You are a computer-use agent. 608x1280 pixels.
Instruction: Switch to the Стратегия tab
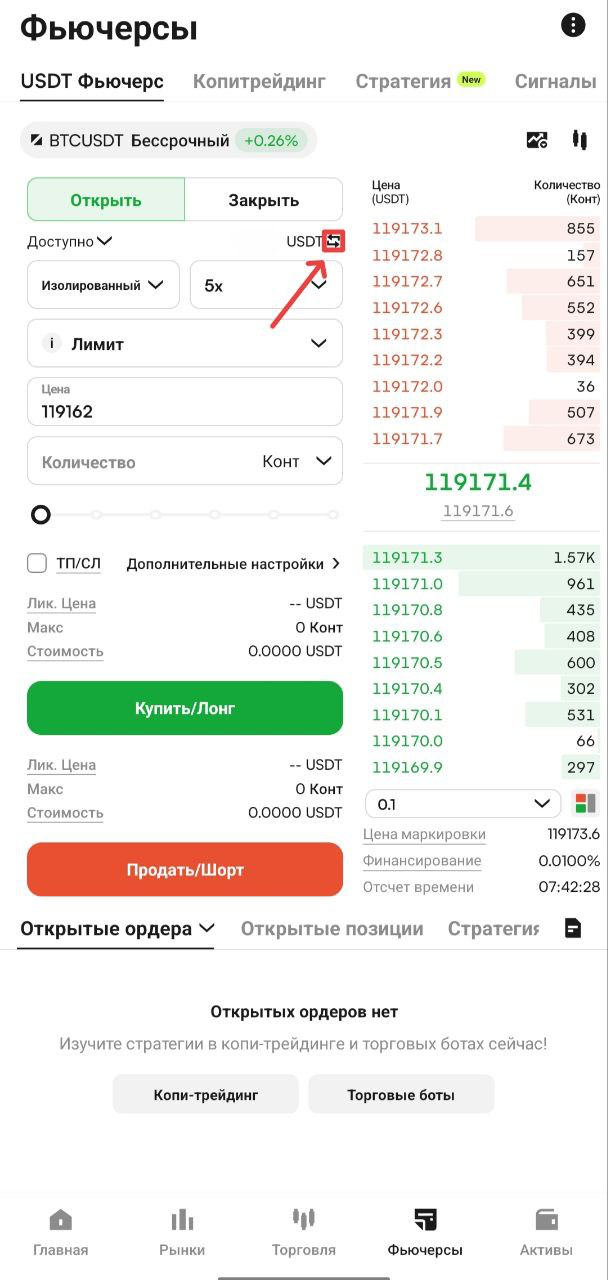[403, 81]
